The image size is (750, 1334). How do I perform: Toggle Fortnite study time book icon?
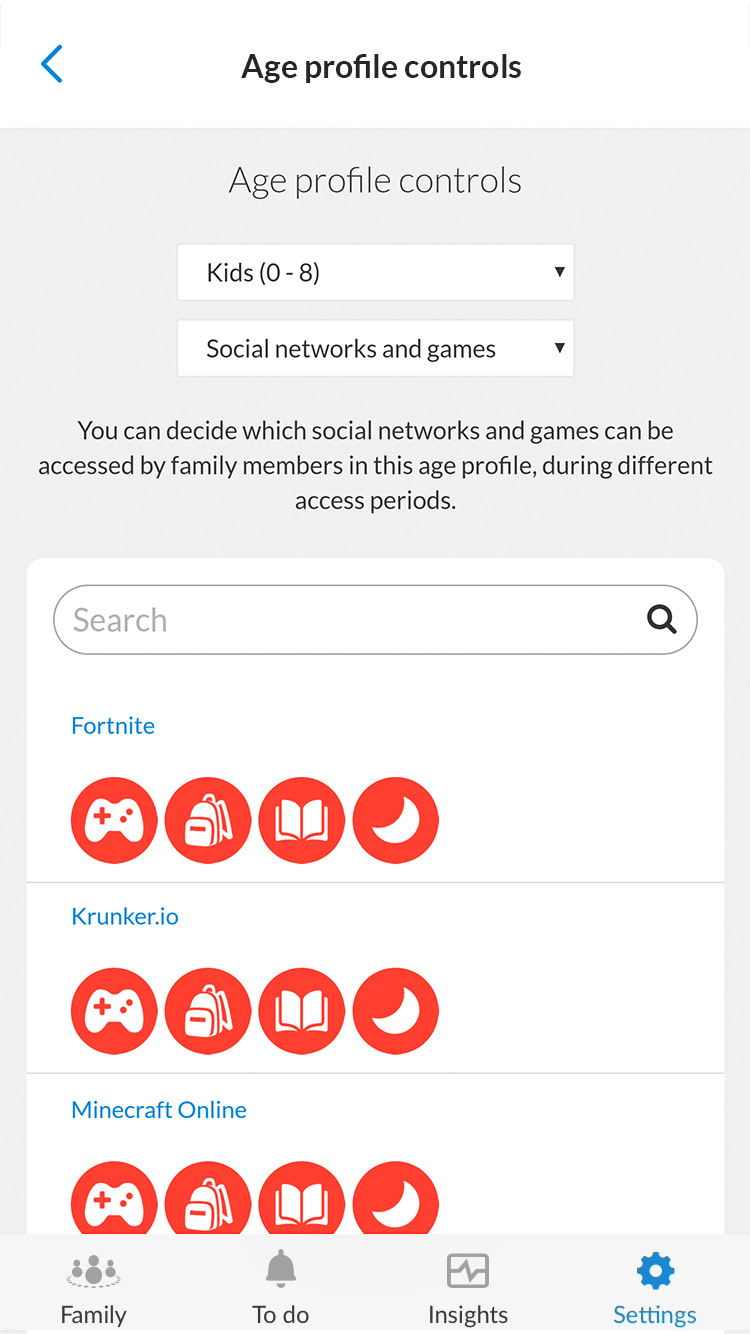click(x=302, y=820)
